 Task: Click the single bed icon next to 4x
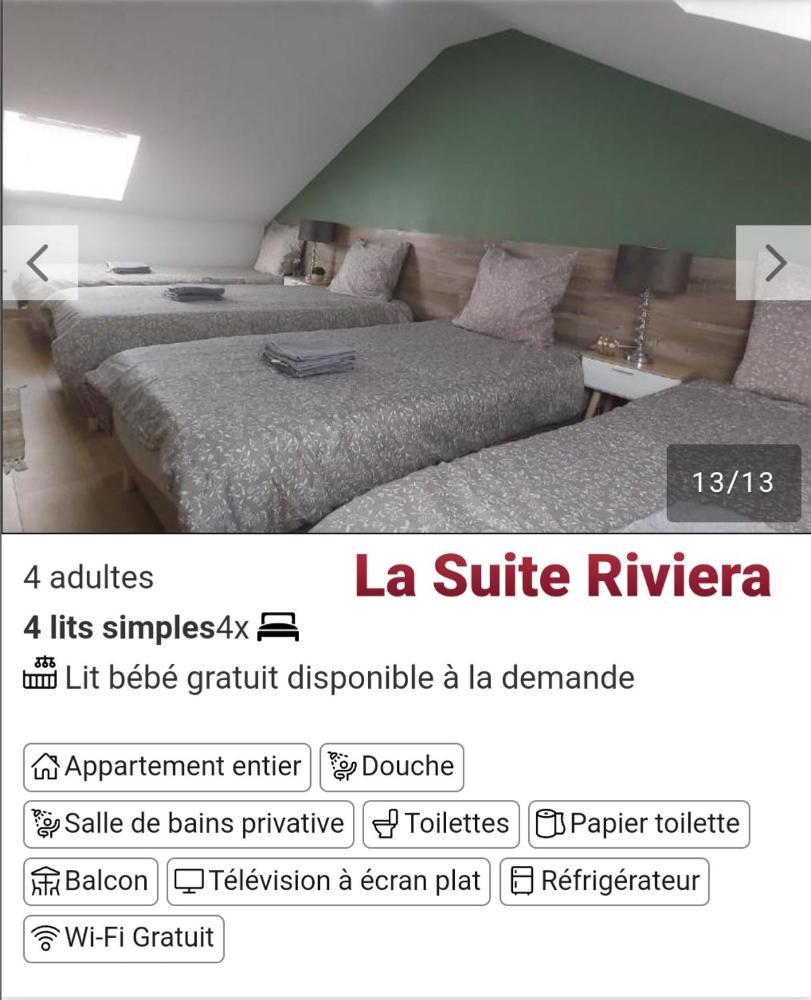click(x=280, y=627)
